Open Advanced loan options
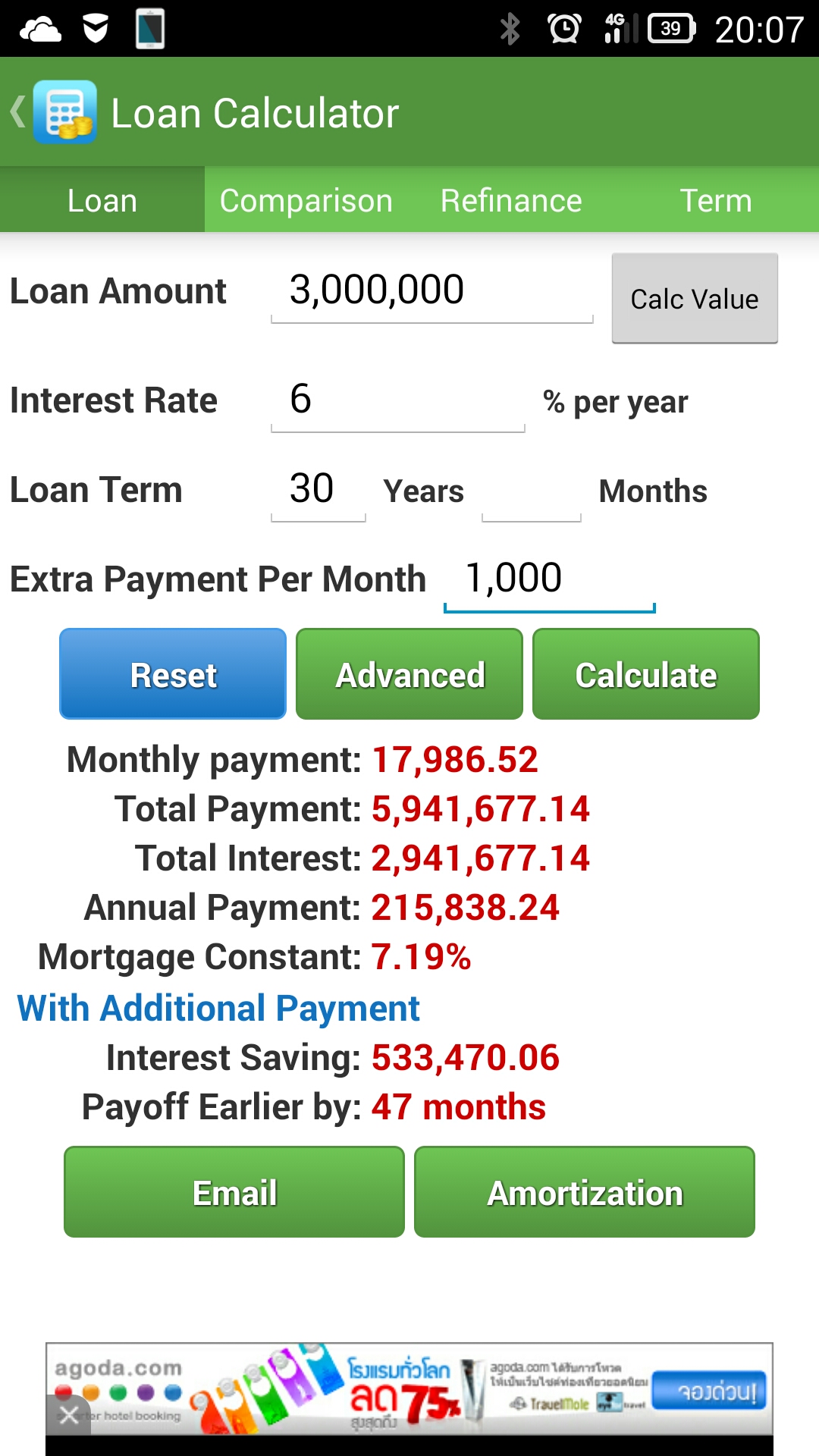Screen dimensions: 819x1456 409,674
